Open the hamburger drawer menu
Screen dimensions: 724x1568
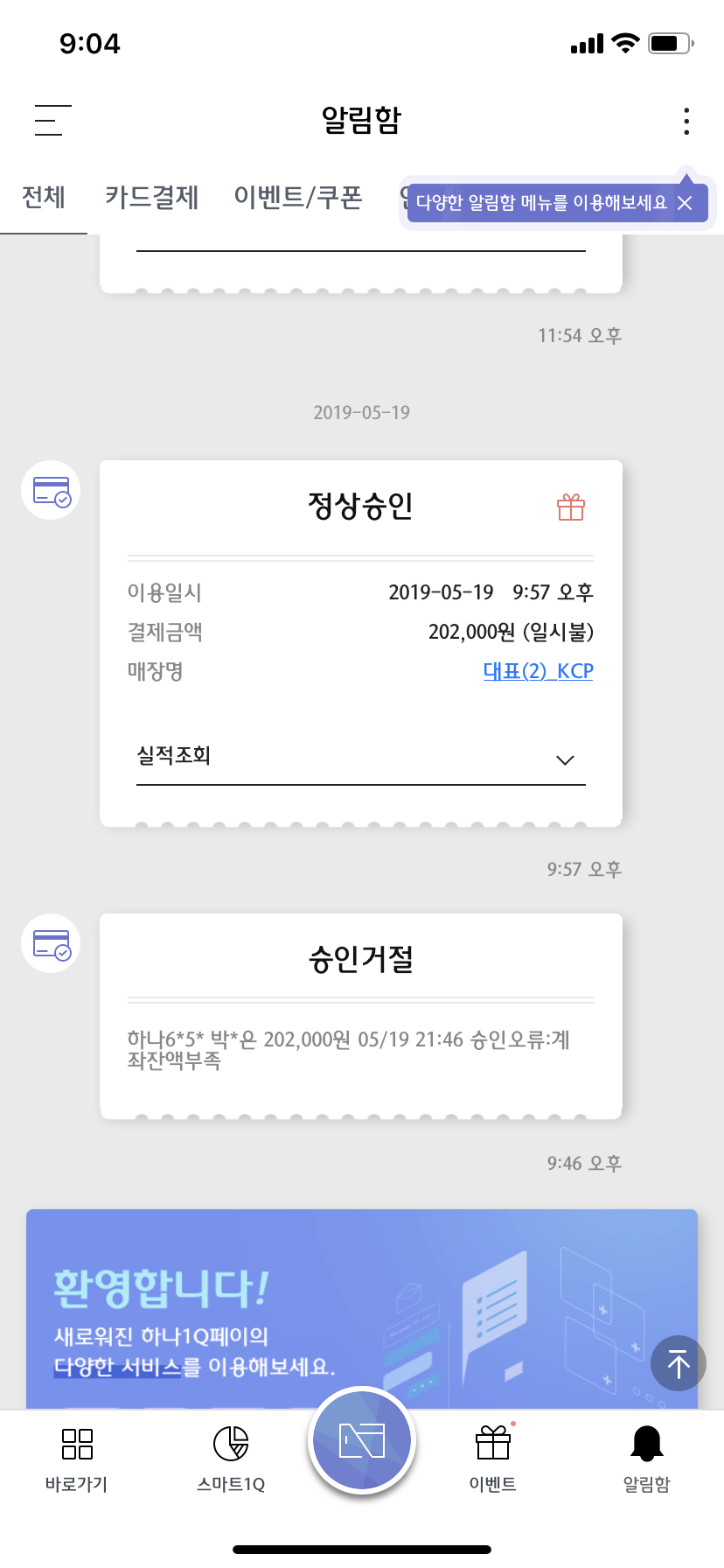52,121
